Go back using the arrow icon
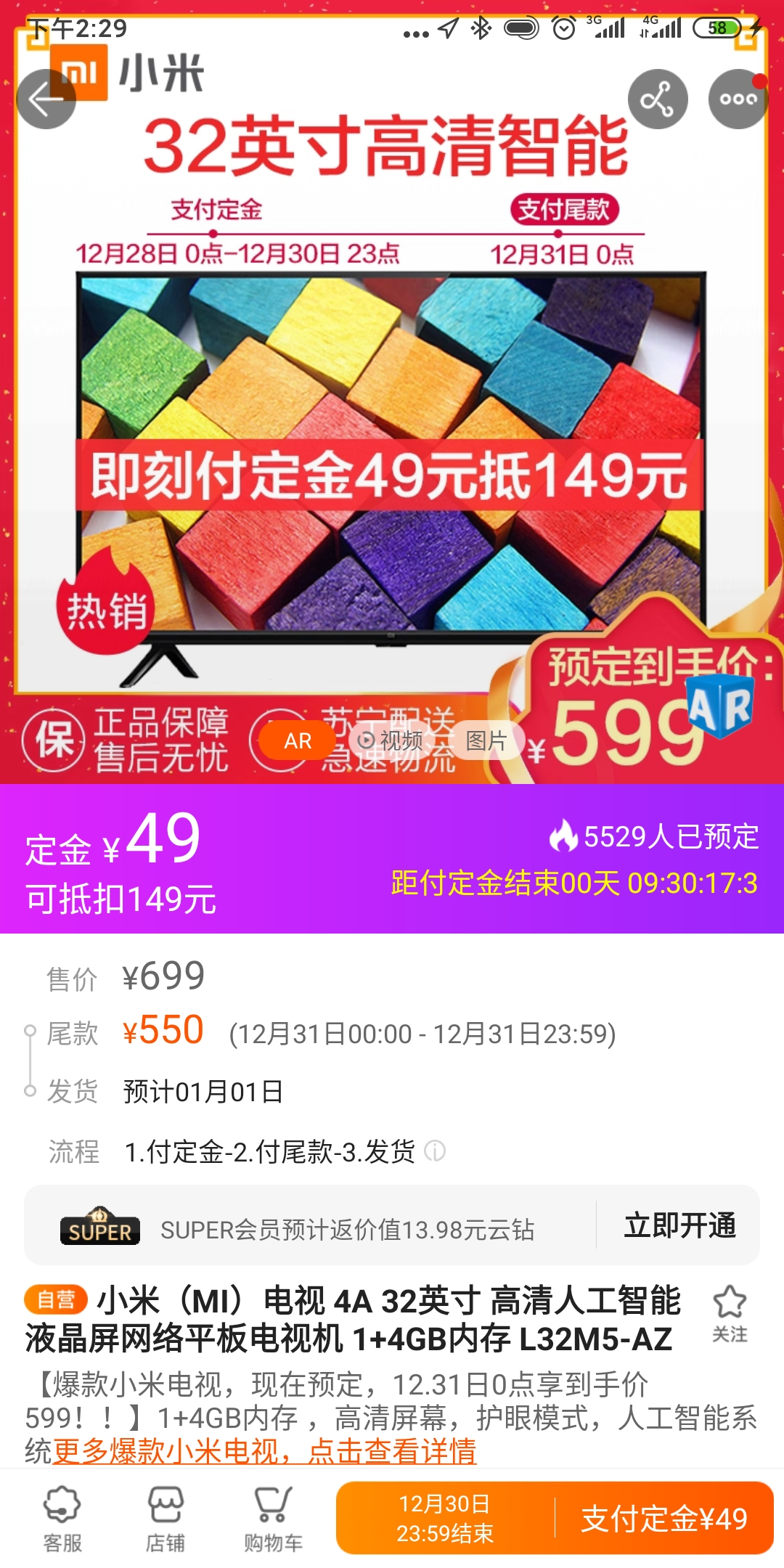Screen dimensions: 784x1568 pyautogui.click(x=46, y=99)
